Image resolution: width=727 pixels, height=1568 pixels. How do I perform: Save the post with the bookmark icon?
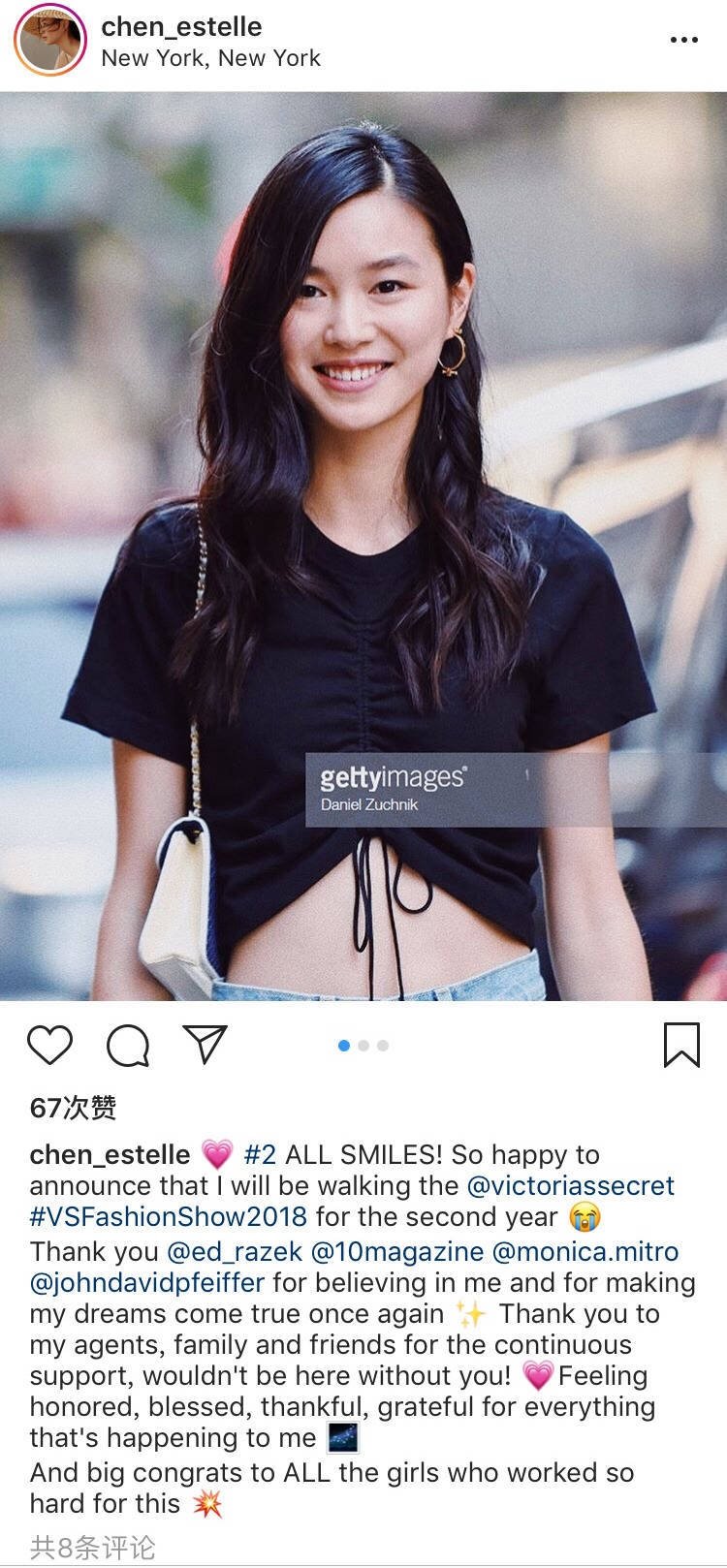pyautogui.click(x=681, y=1045)
